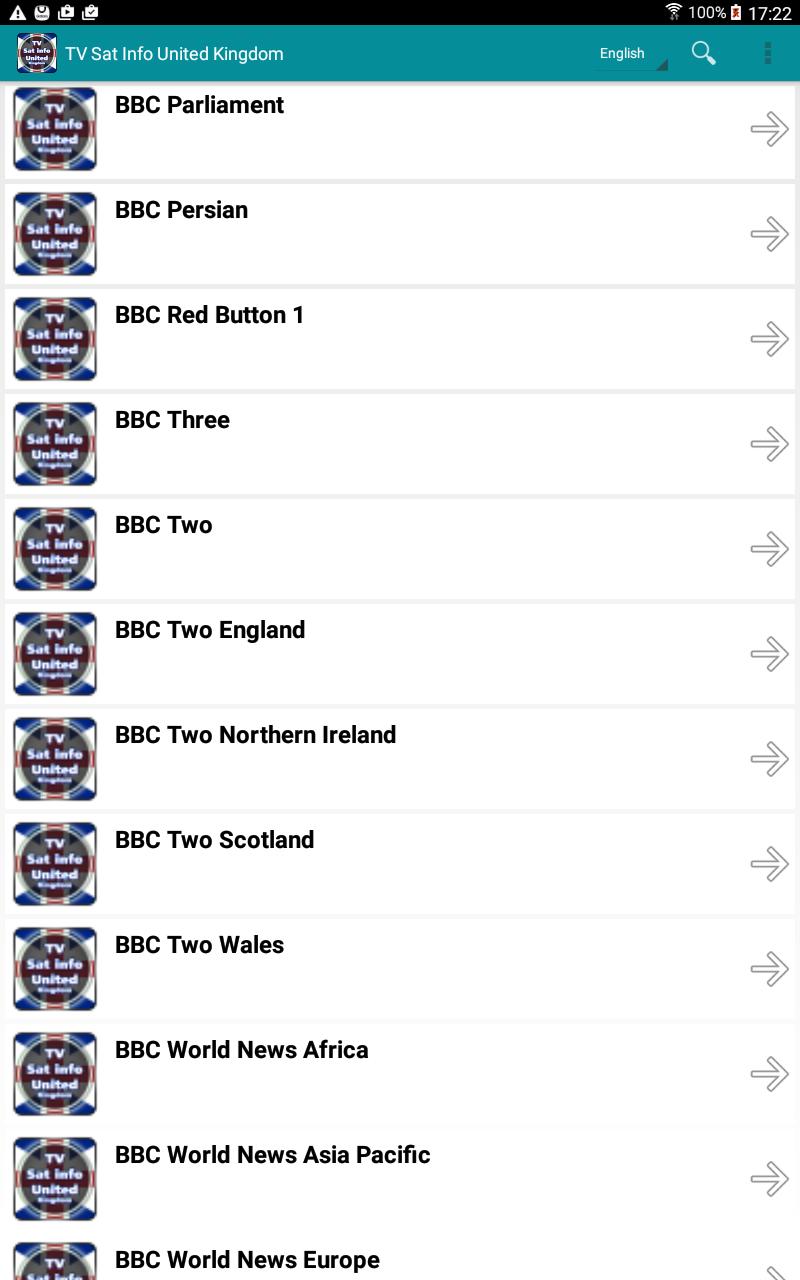Tap the BBC Two row

[x=400, y=550]
